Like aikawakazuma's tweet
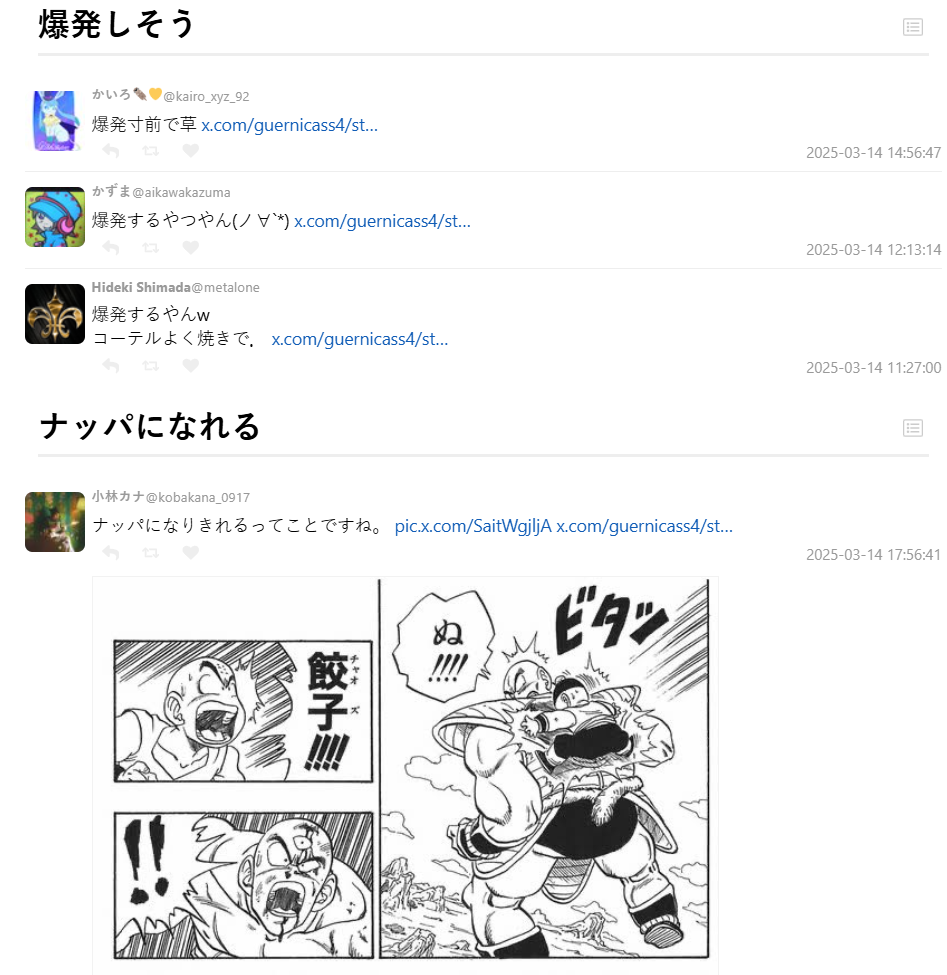Screen dimensions: 947x975 click(x=191, y=248)
